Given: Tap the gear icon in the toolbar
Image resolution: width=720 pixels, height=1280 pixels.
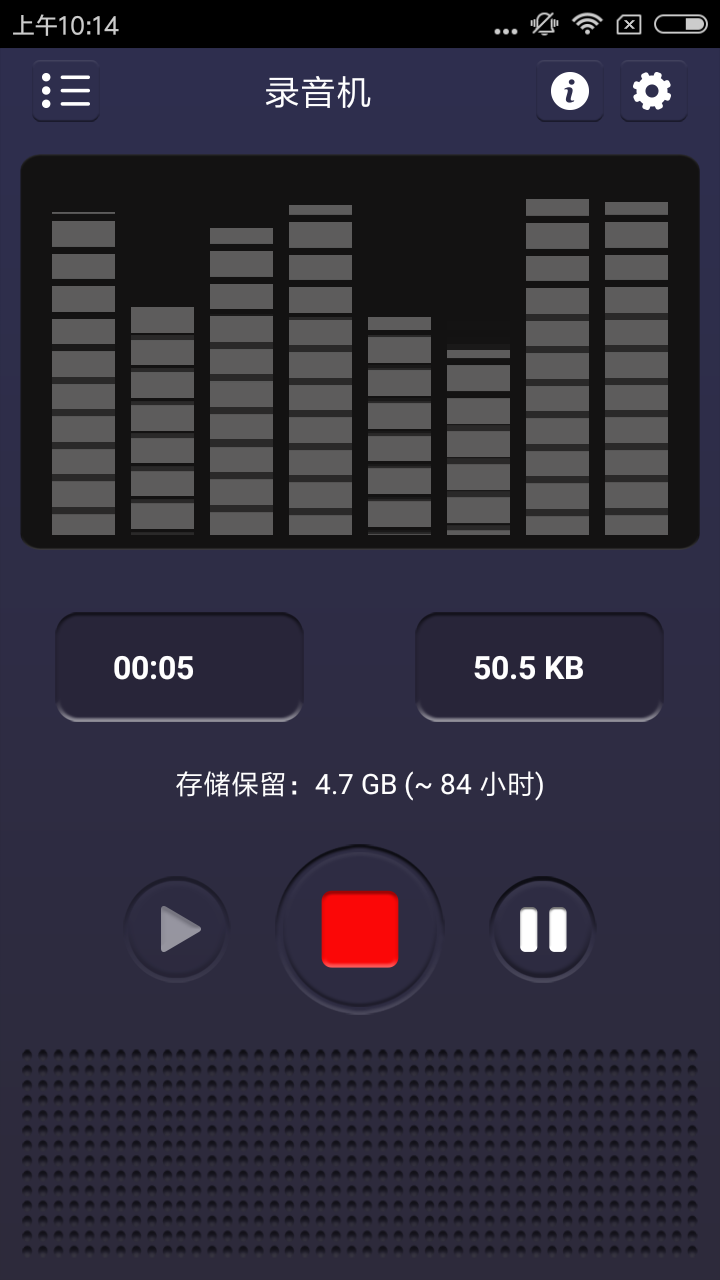Looking at the screenshot, I should (x=653, y=91).
